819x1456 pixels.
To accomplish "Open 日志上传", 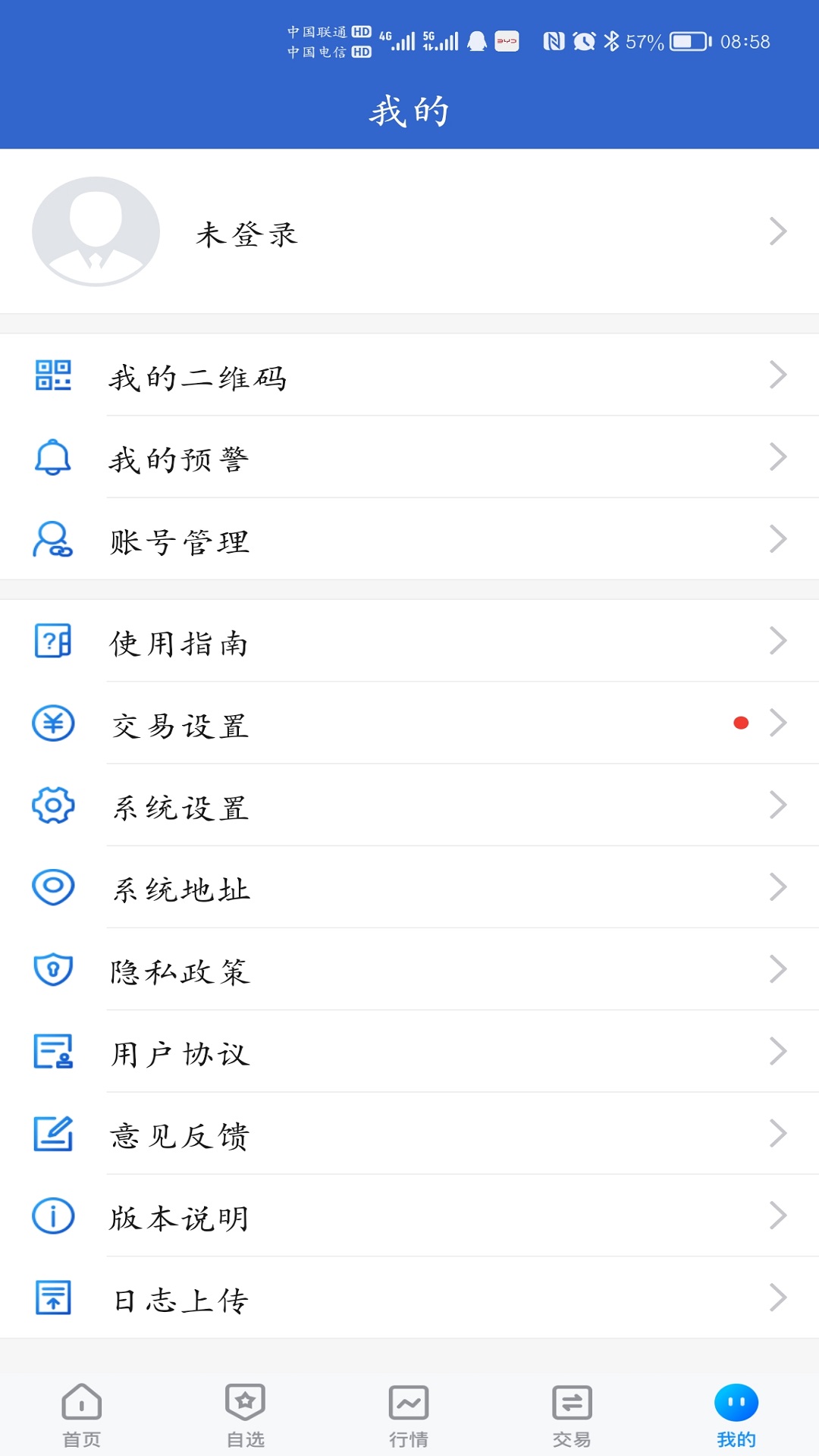I will point(409,1298).
